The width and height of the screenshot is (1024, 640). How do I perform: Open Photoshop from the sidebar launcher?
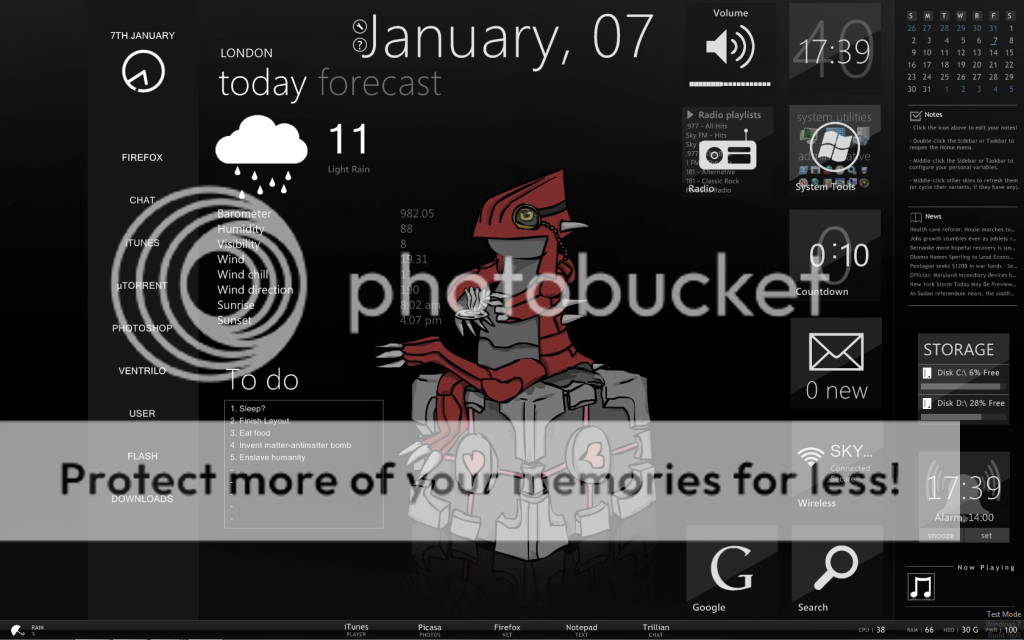pyautogui.click(x=142, y=329)
